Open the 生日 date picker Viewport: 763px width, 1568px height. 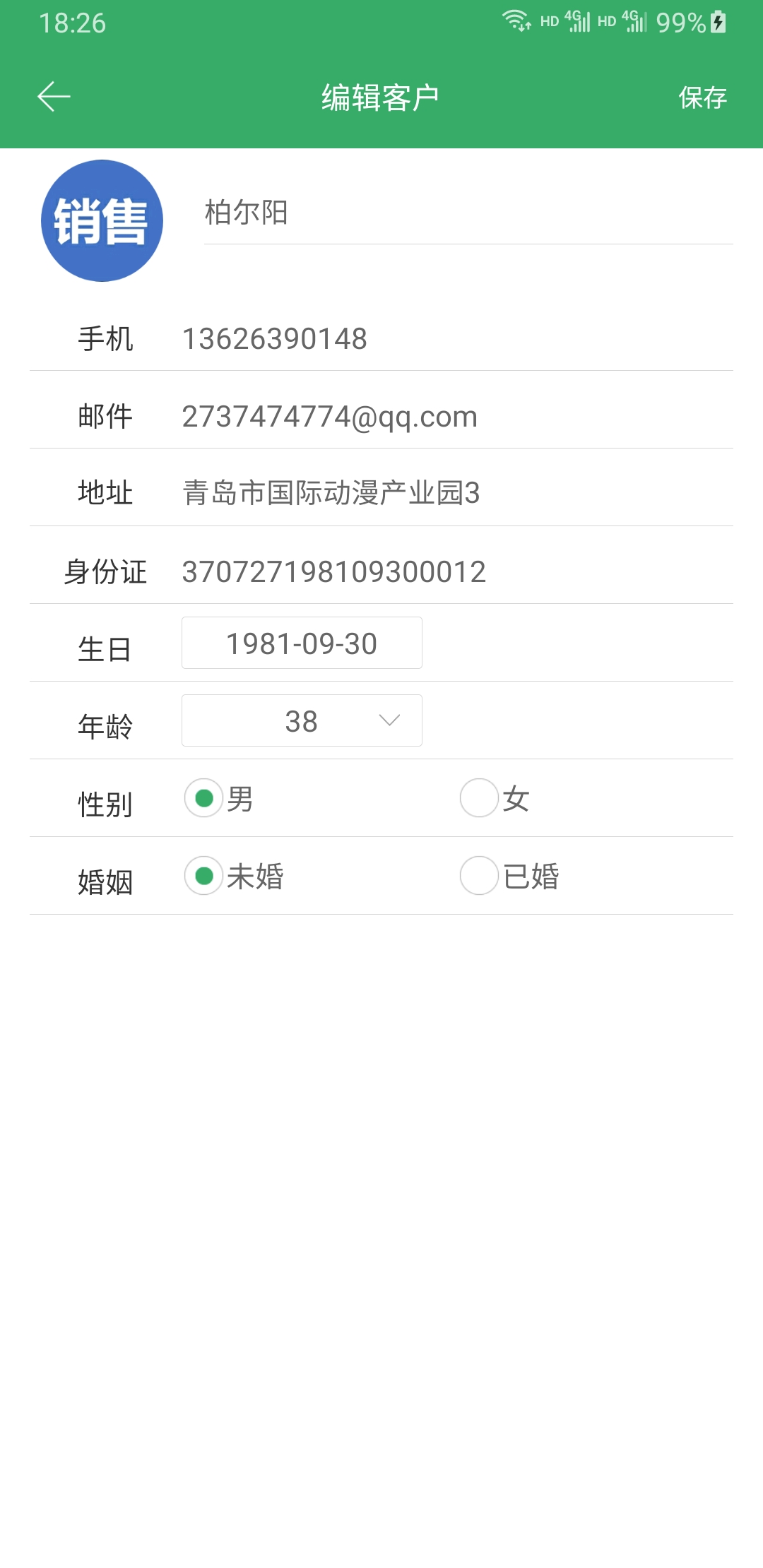point(302,643)
